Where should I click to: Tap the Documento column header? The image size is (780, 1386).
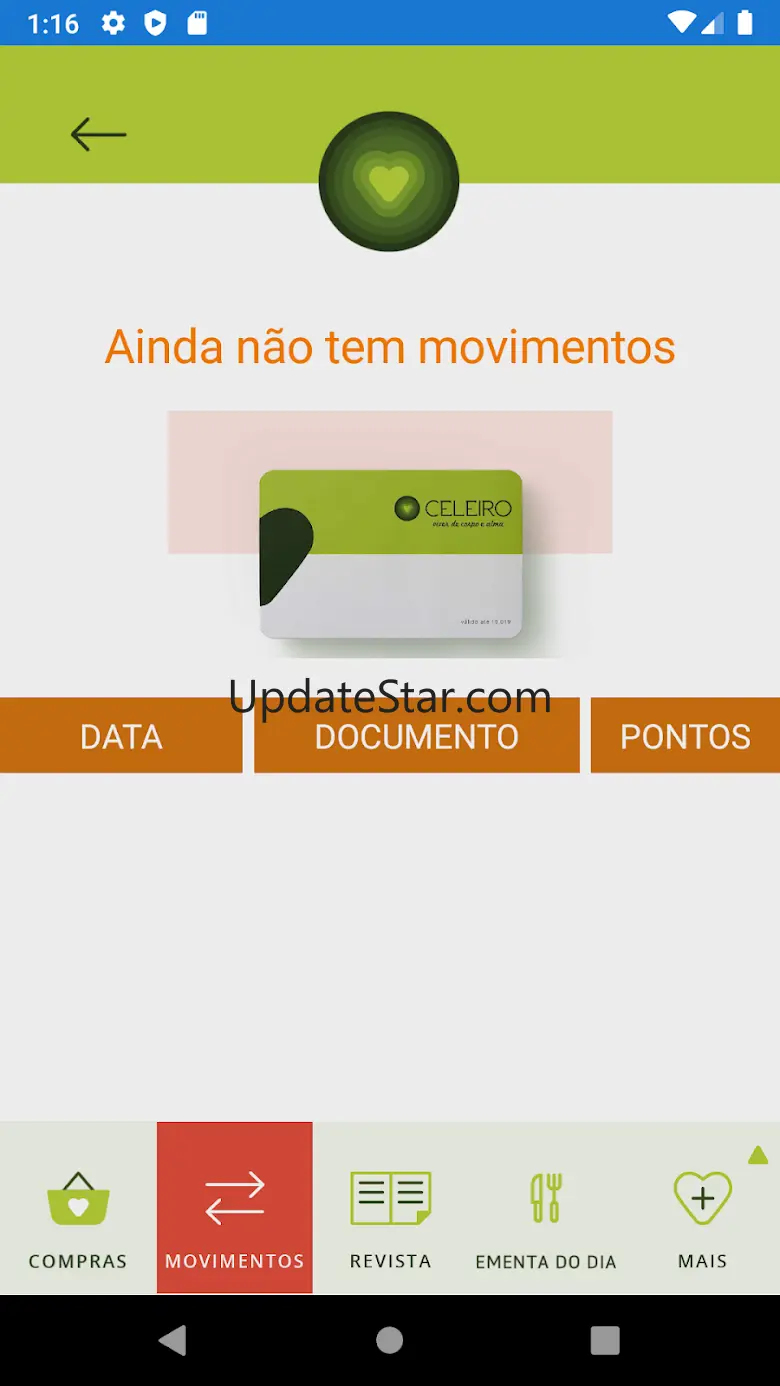point(417,736)
